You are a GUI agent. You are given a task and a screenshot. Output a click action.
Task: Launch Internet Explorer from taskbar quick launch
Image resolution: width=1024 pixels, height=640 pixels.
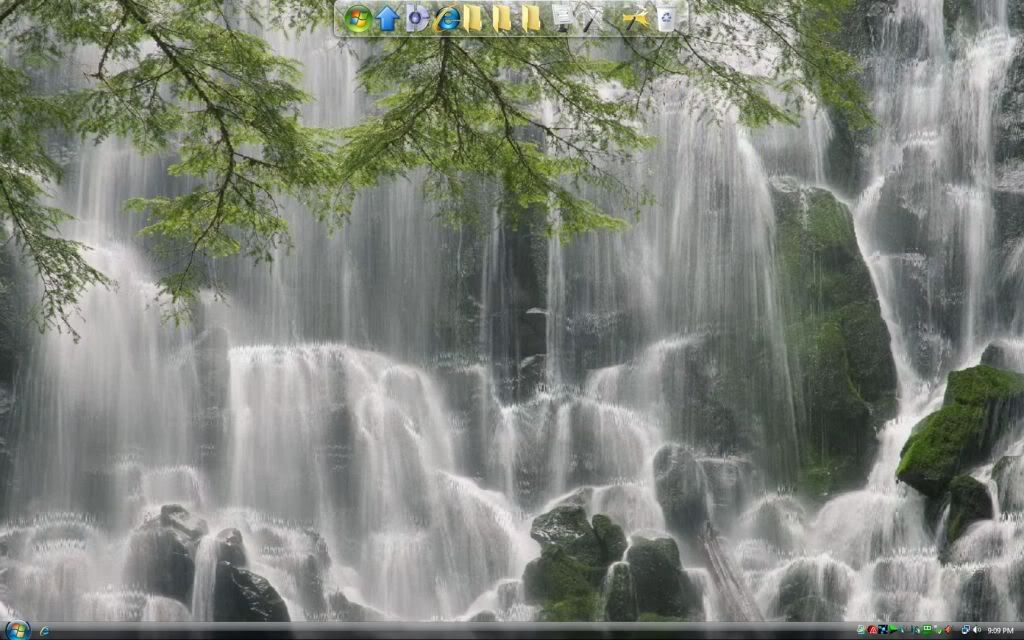coord(44,631)
